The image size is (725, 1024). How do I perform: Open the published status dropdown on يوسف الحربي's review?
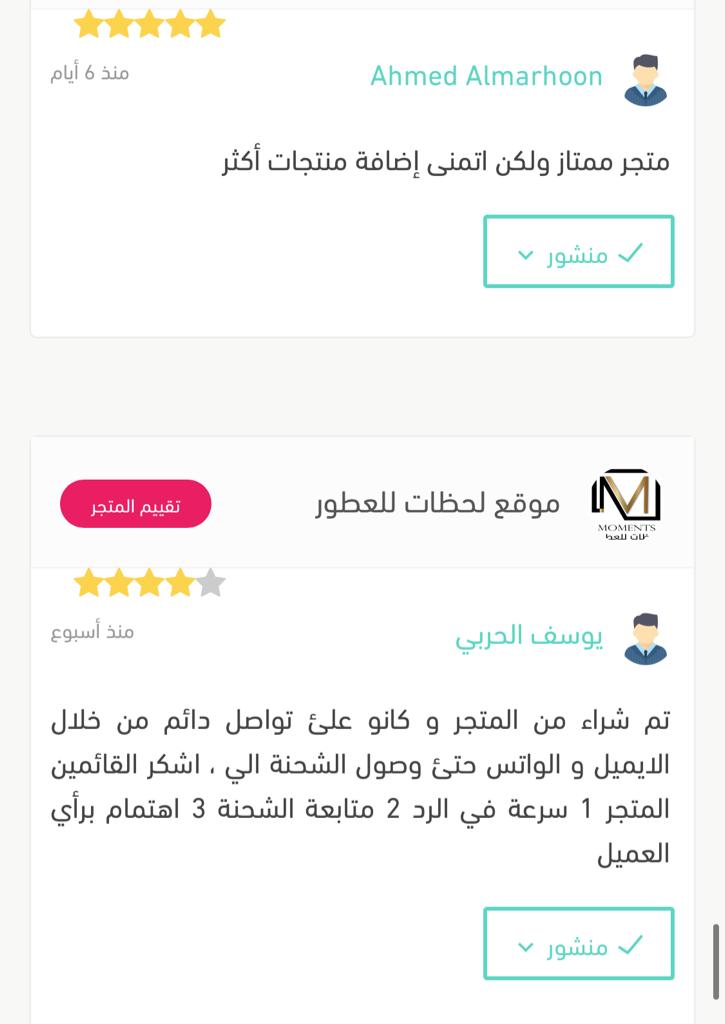point(578,944)
